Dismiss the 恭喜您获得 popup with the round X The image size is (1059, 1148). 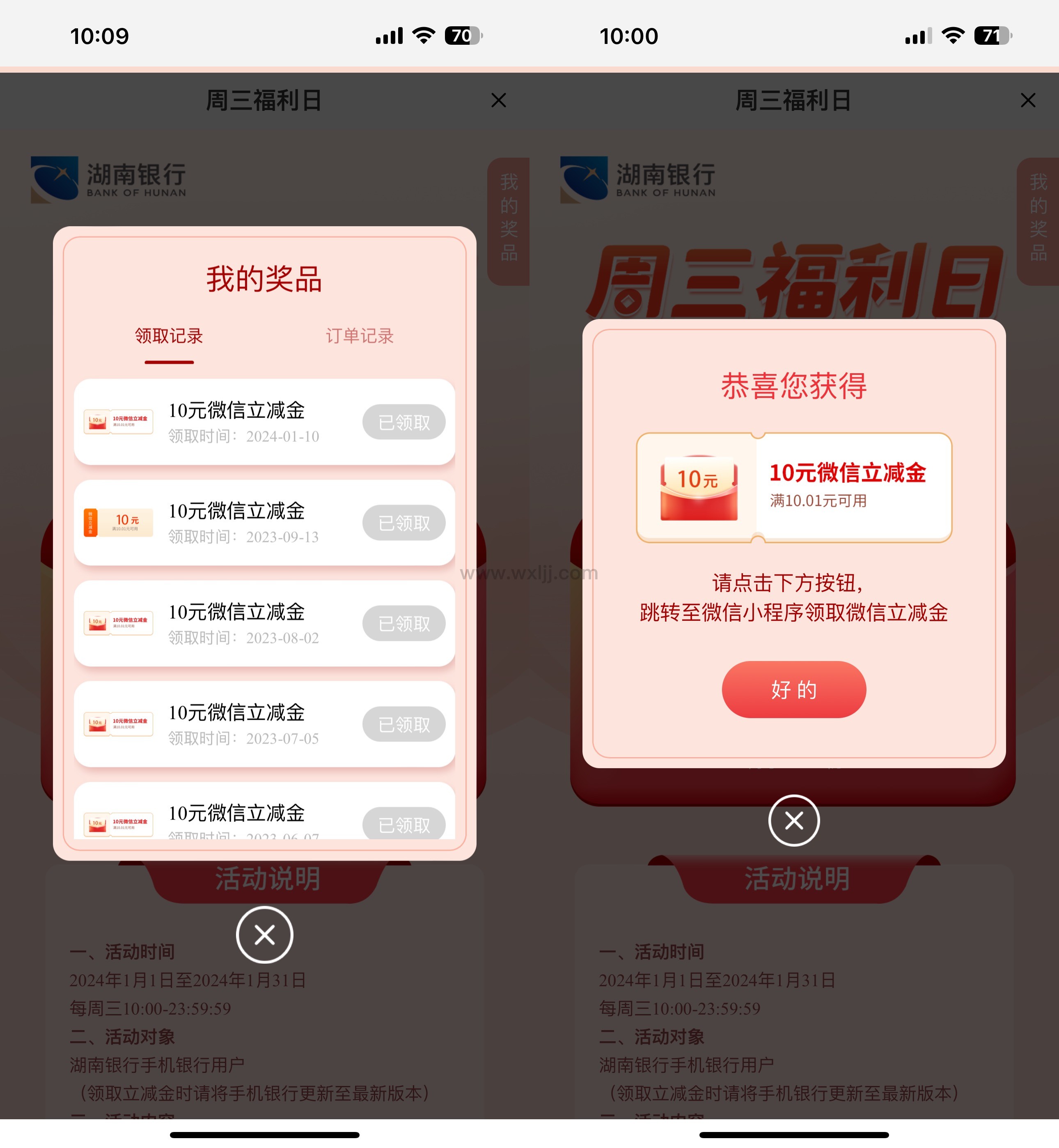click(x=794, y=821)
